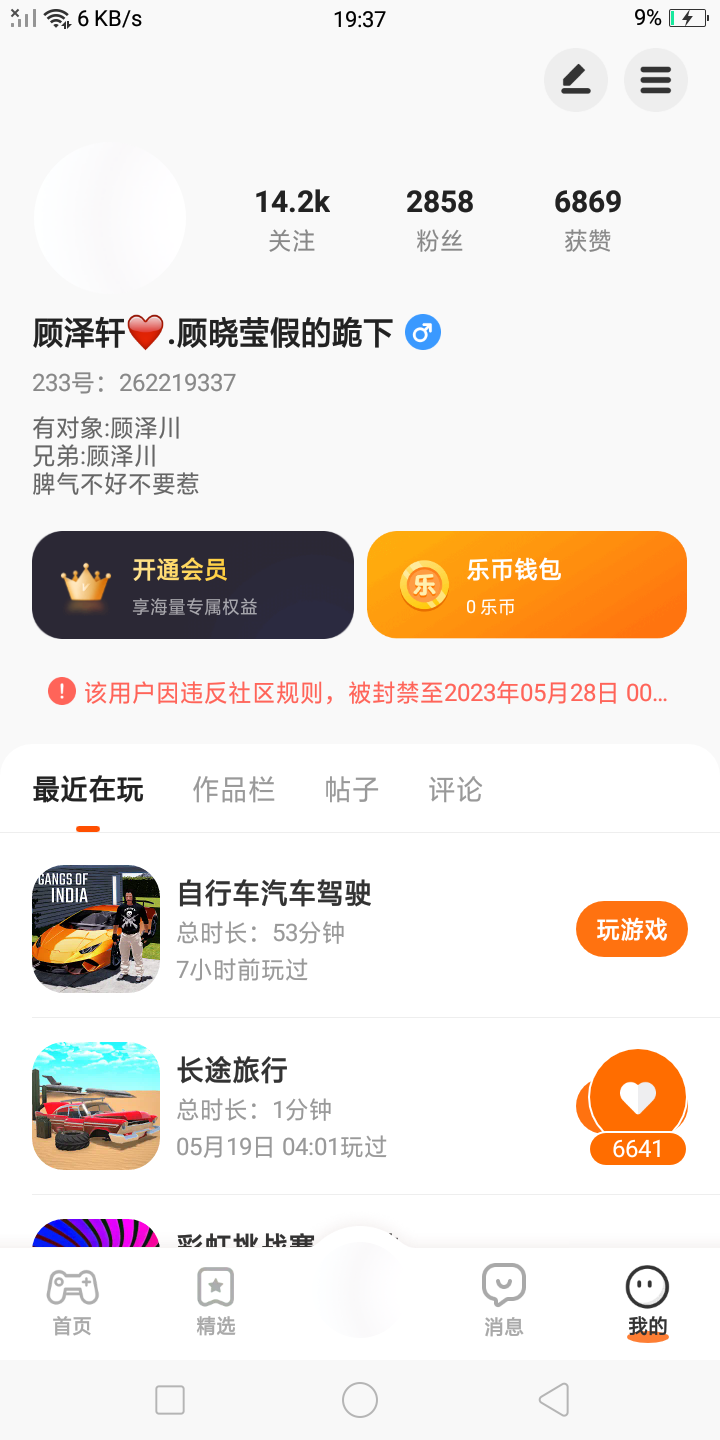Screen dimensions: 720x1440
Task: Open the ban notice about 社区规则
Action: [x=360, y=692]
